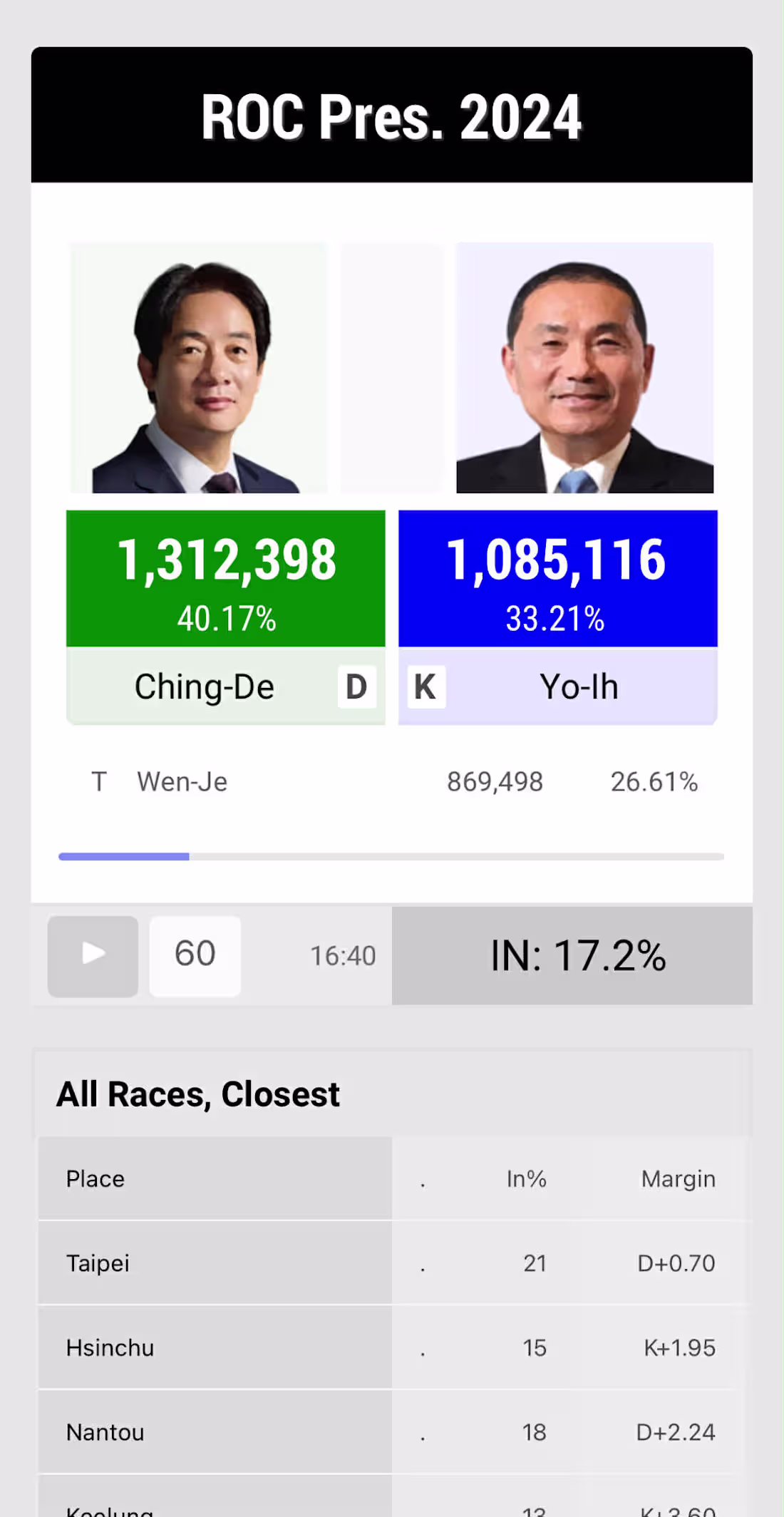This screenshot has width=784, height=1517.
Task: Click the D party badge next to Ching-De
Action: click(356, 686)
